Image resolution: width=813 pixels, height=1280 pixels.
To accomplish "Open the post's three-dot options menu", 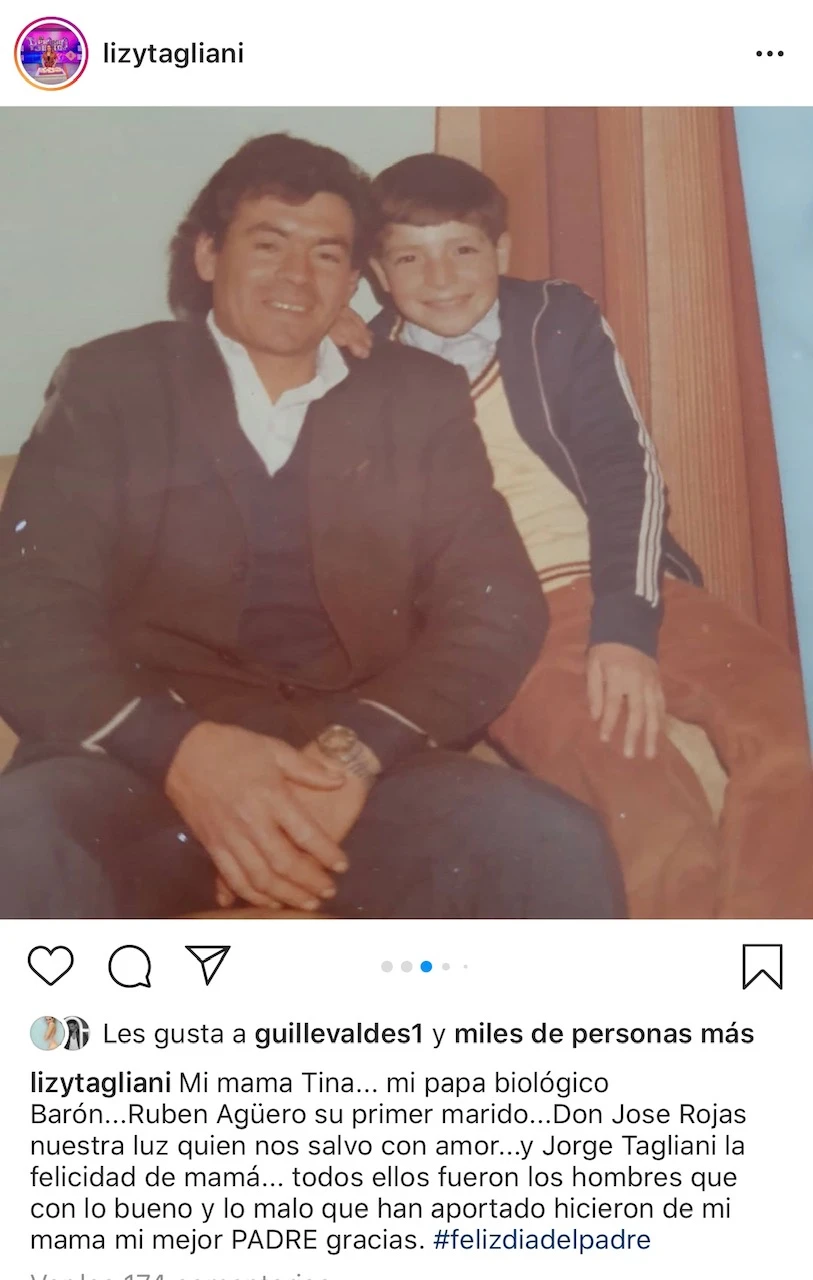I will 769,54.
